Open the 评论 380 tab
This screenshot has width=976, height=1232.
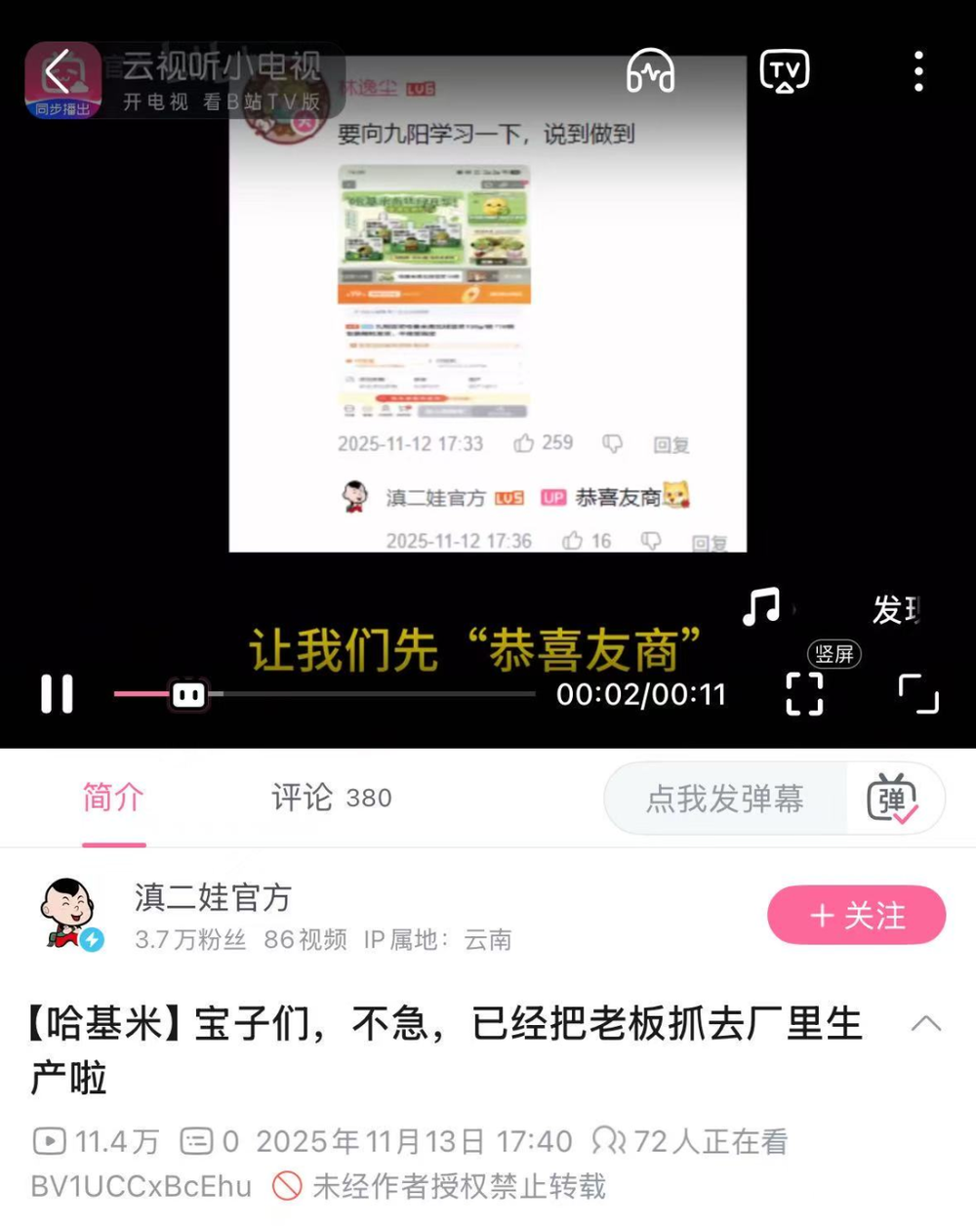331,798
